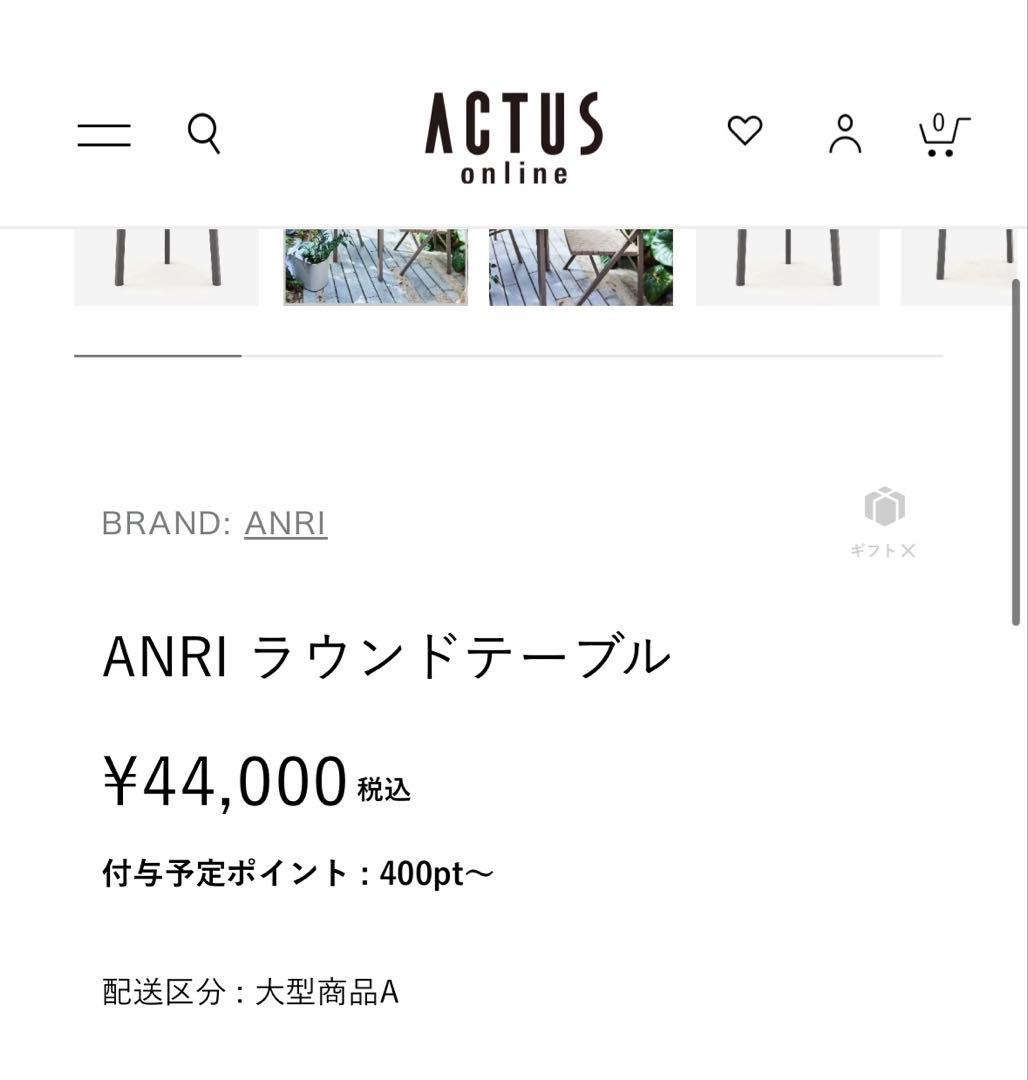Open the wishlist heart icon
Screen dimensions: 1028x1080
click(x=745, y=130)
